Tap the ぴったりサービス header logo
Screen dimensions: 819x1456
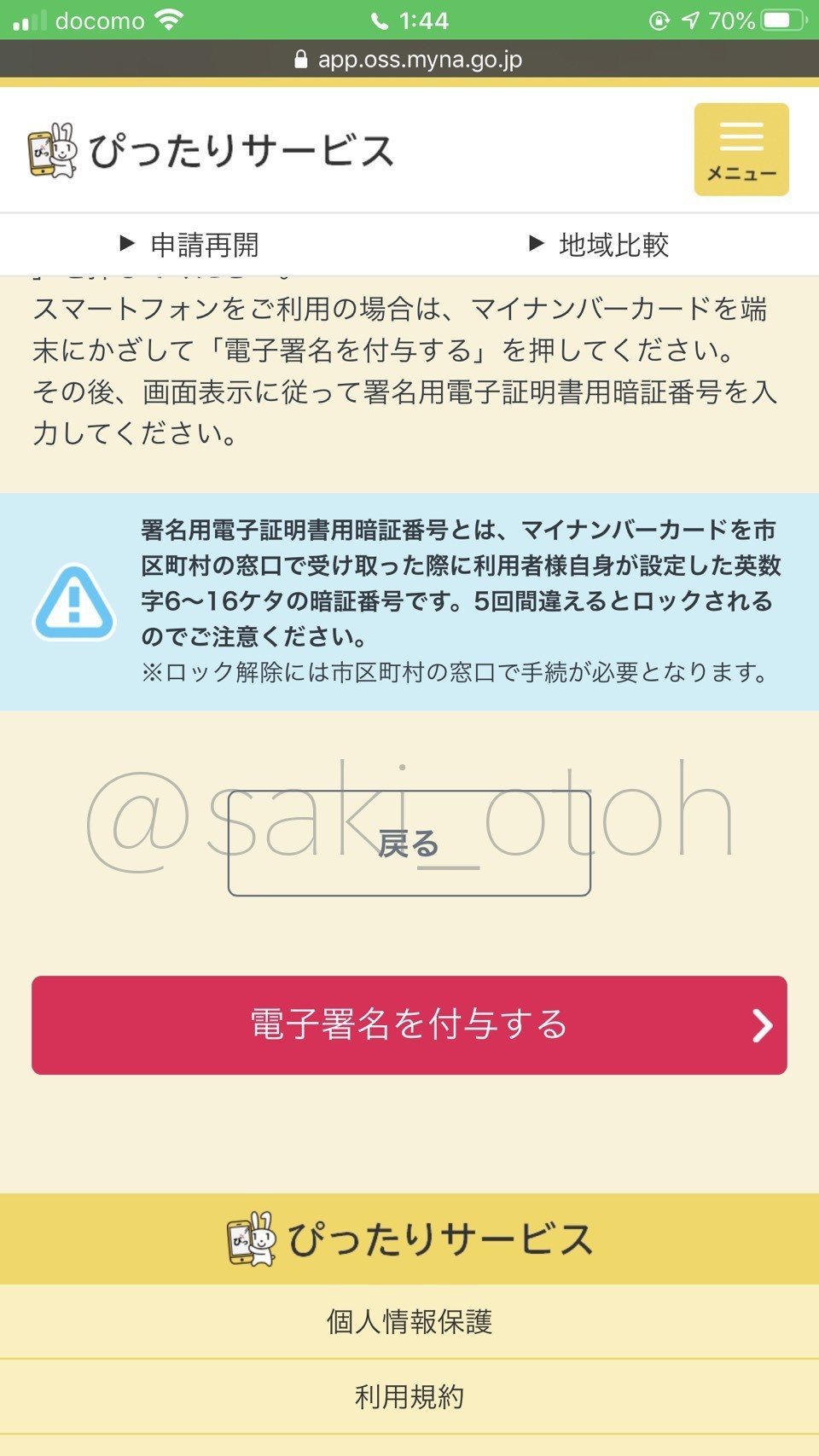[x=211, y=150]
